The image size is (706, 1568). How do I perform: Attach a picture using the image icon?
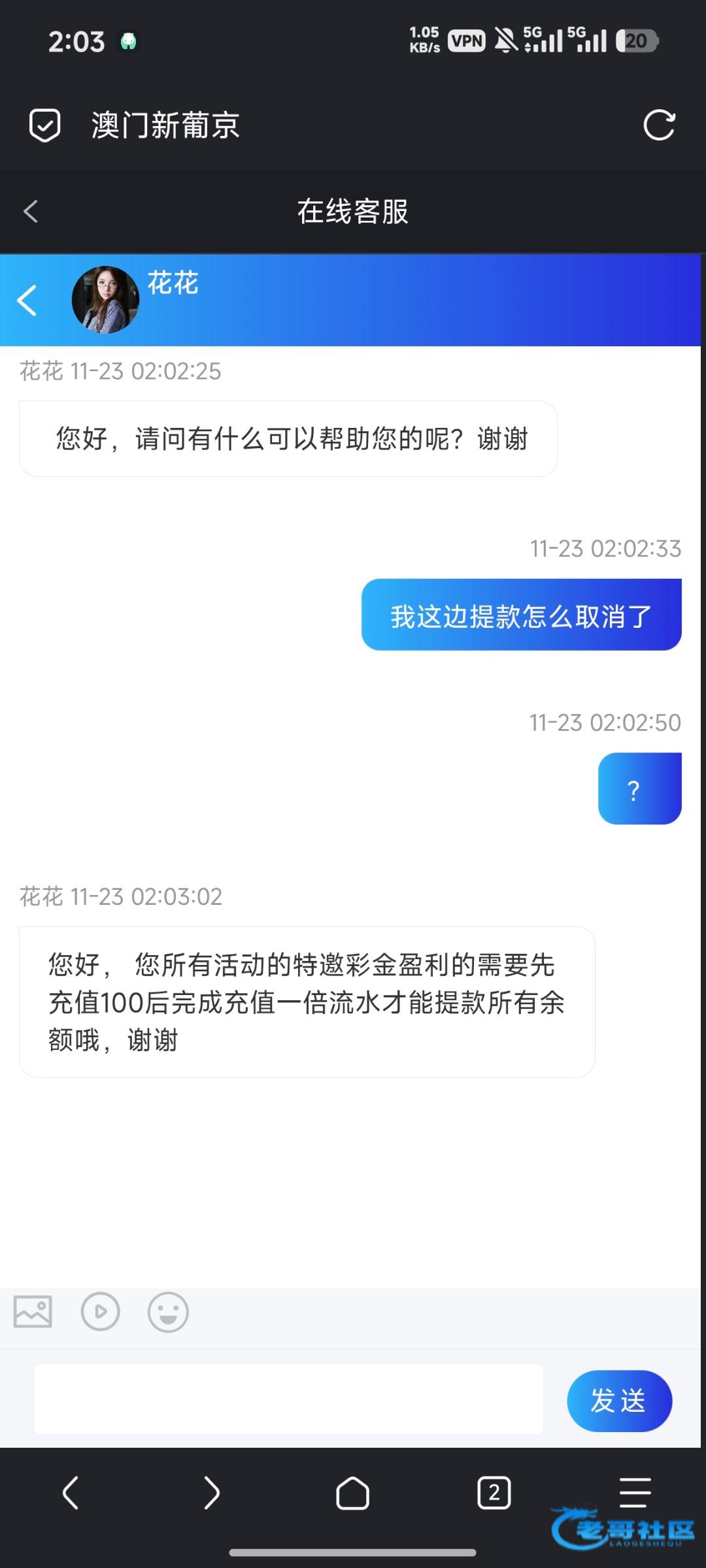33,1311
